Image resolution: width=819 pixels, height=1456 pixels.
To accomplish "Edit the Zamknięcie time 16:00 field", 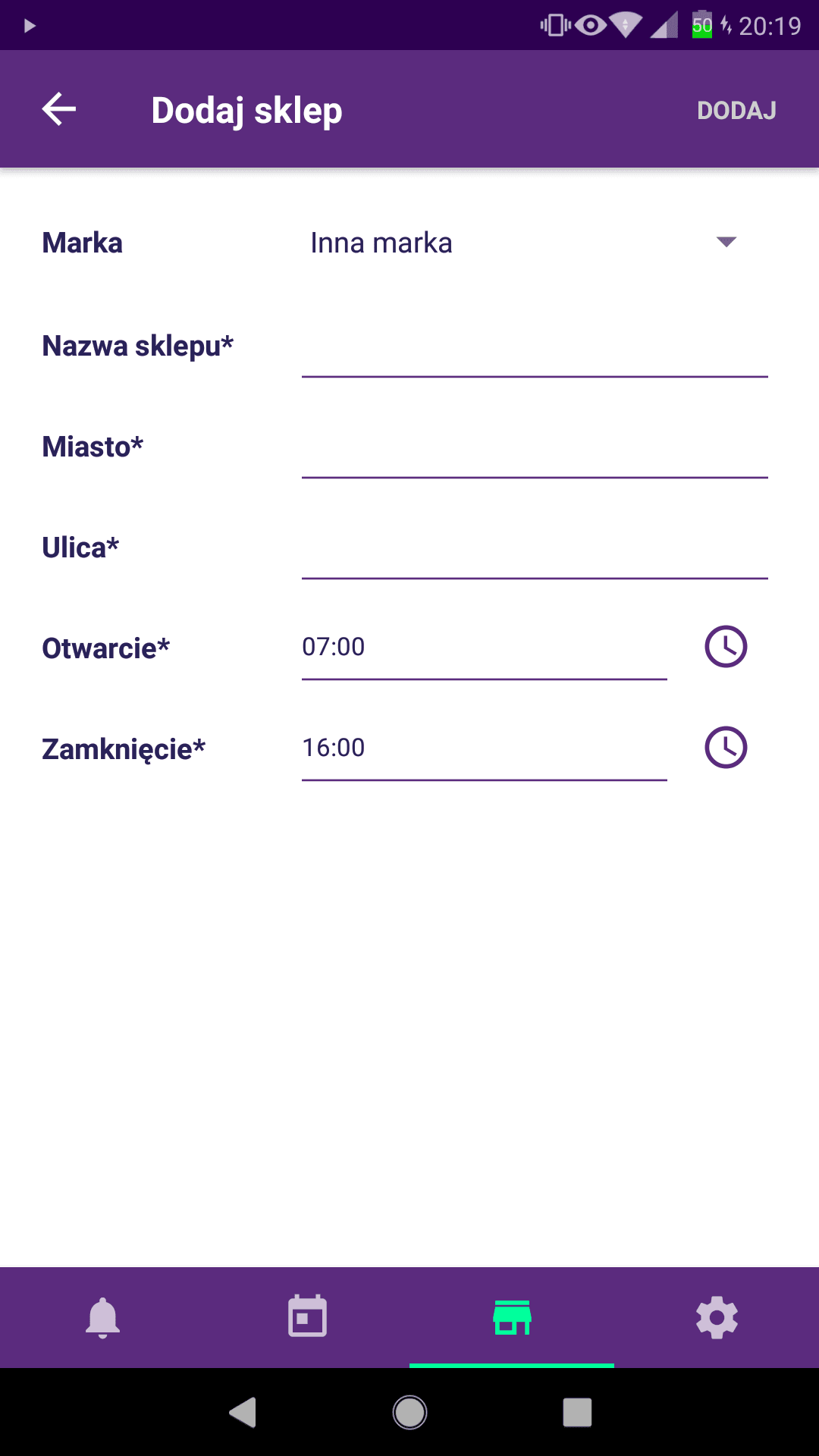I will coord(484,750).
